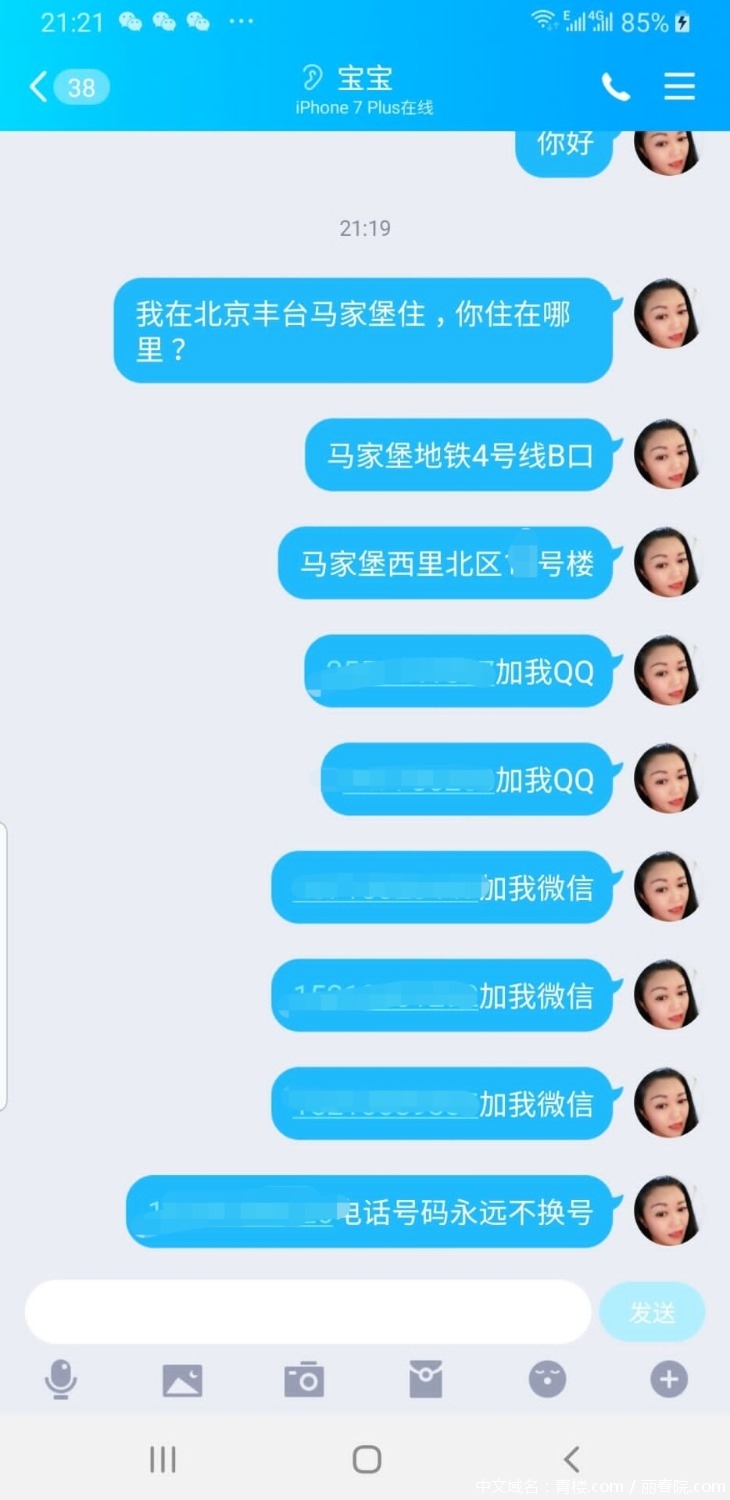730x1500 pixels.
Task: Expand more options with plus icon
Action: coord(669,1380)
